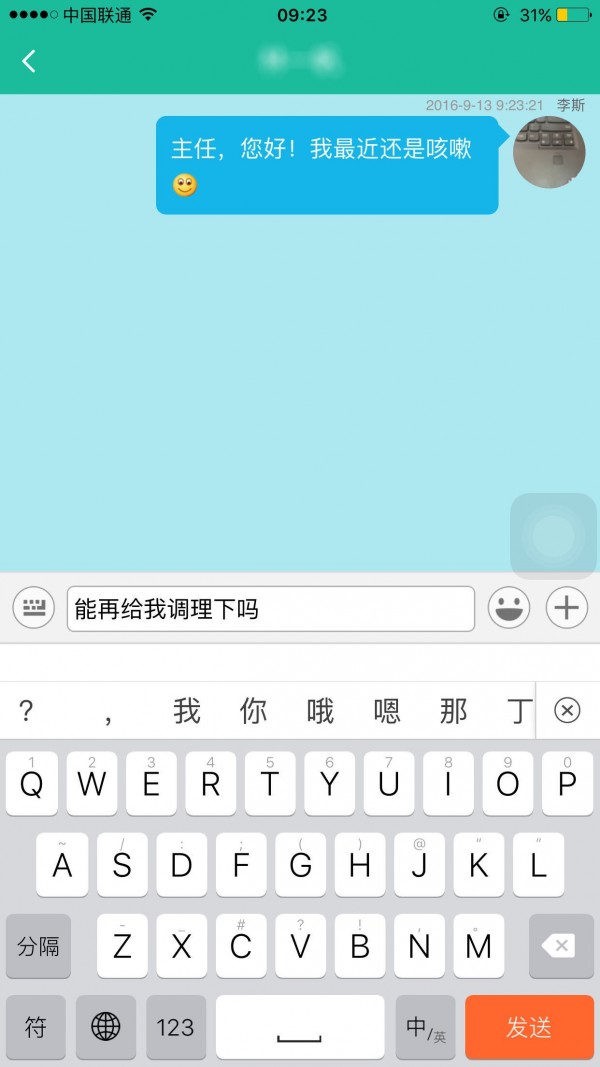Go back with the top-left arrow

pos(29,61)
